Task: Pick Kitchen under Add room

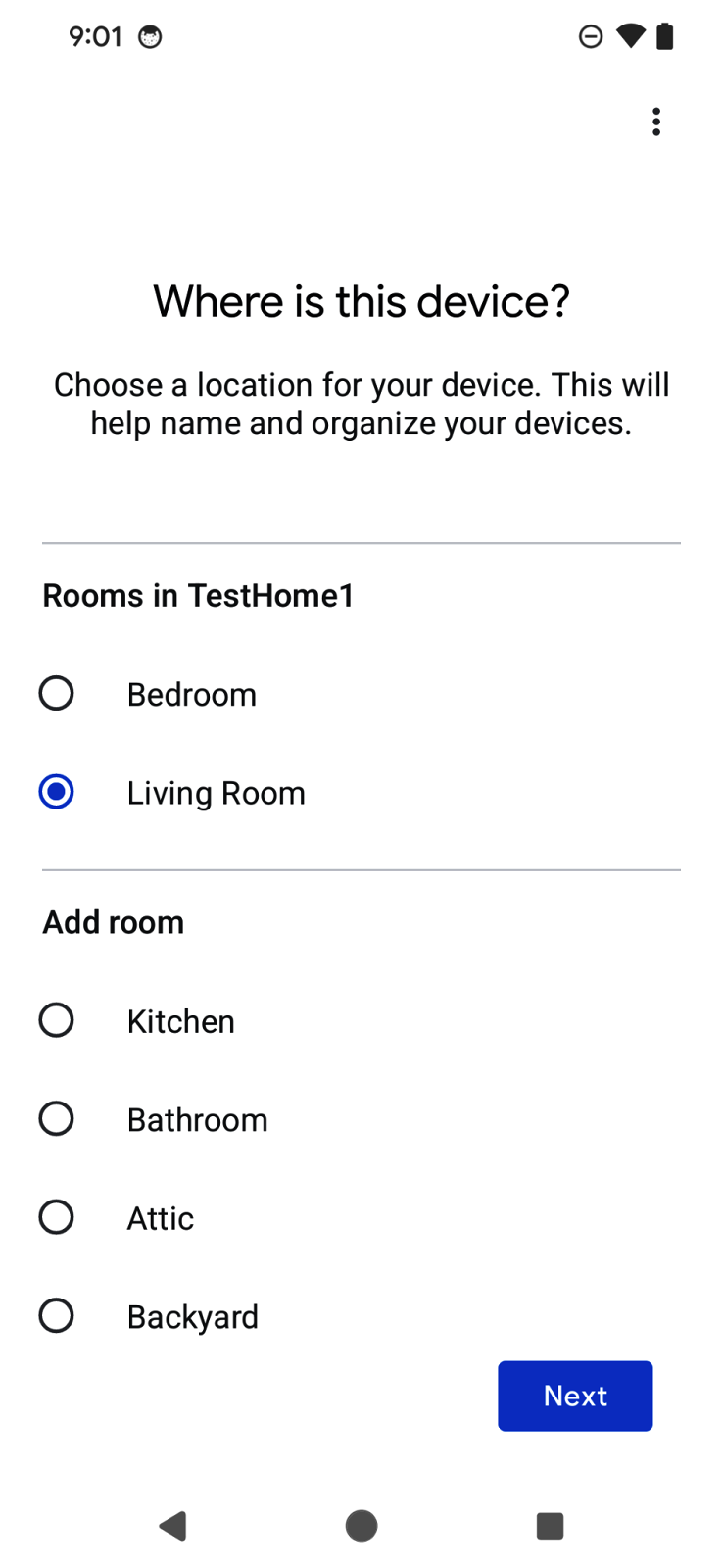Action: click(57, 1020)
